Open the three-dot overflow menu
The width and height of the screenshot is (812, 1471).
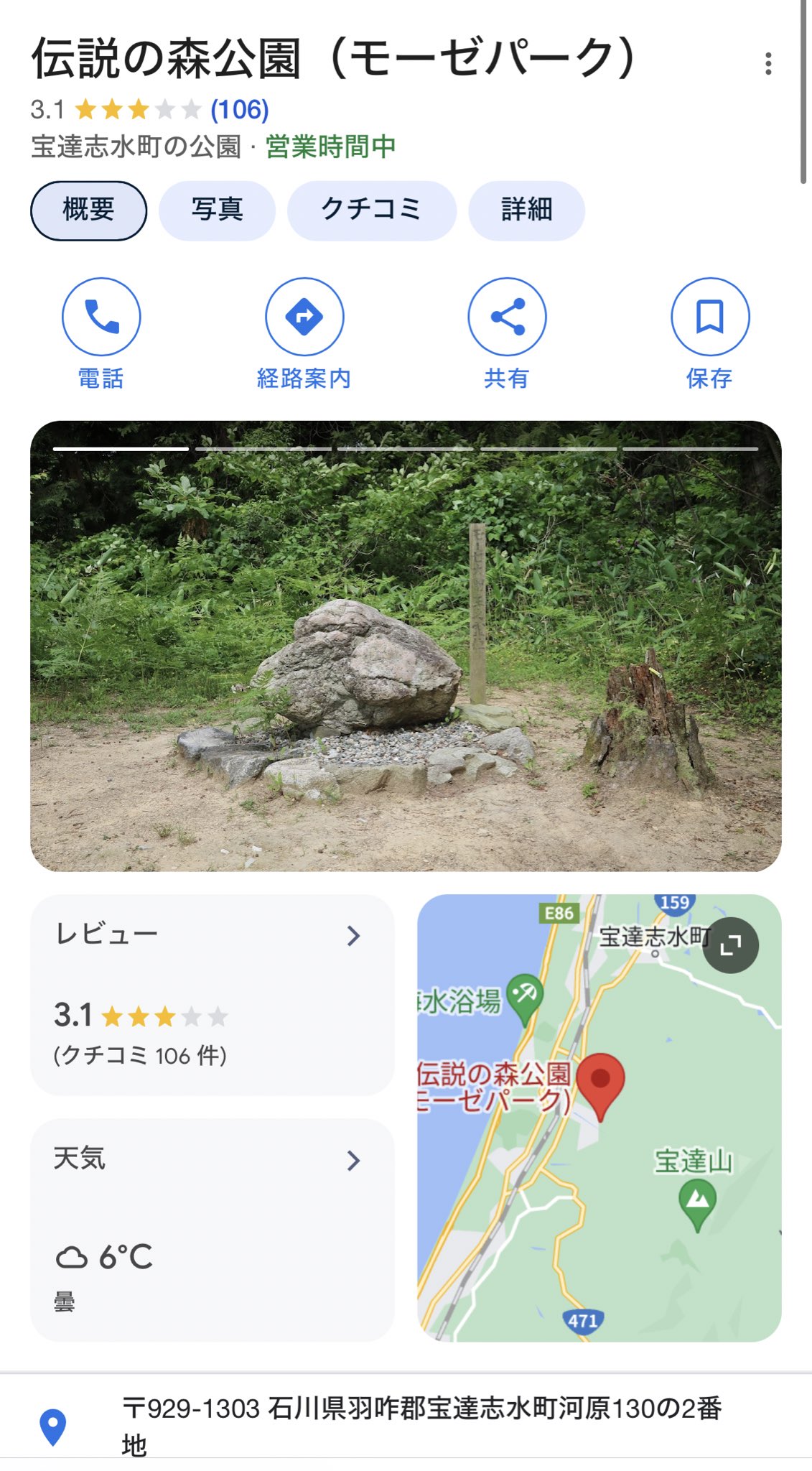pyautogui.click(x=768, y=64)
